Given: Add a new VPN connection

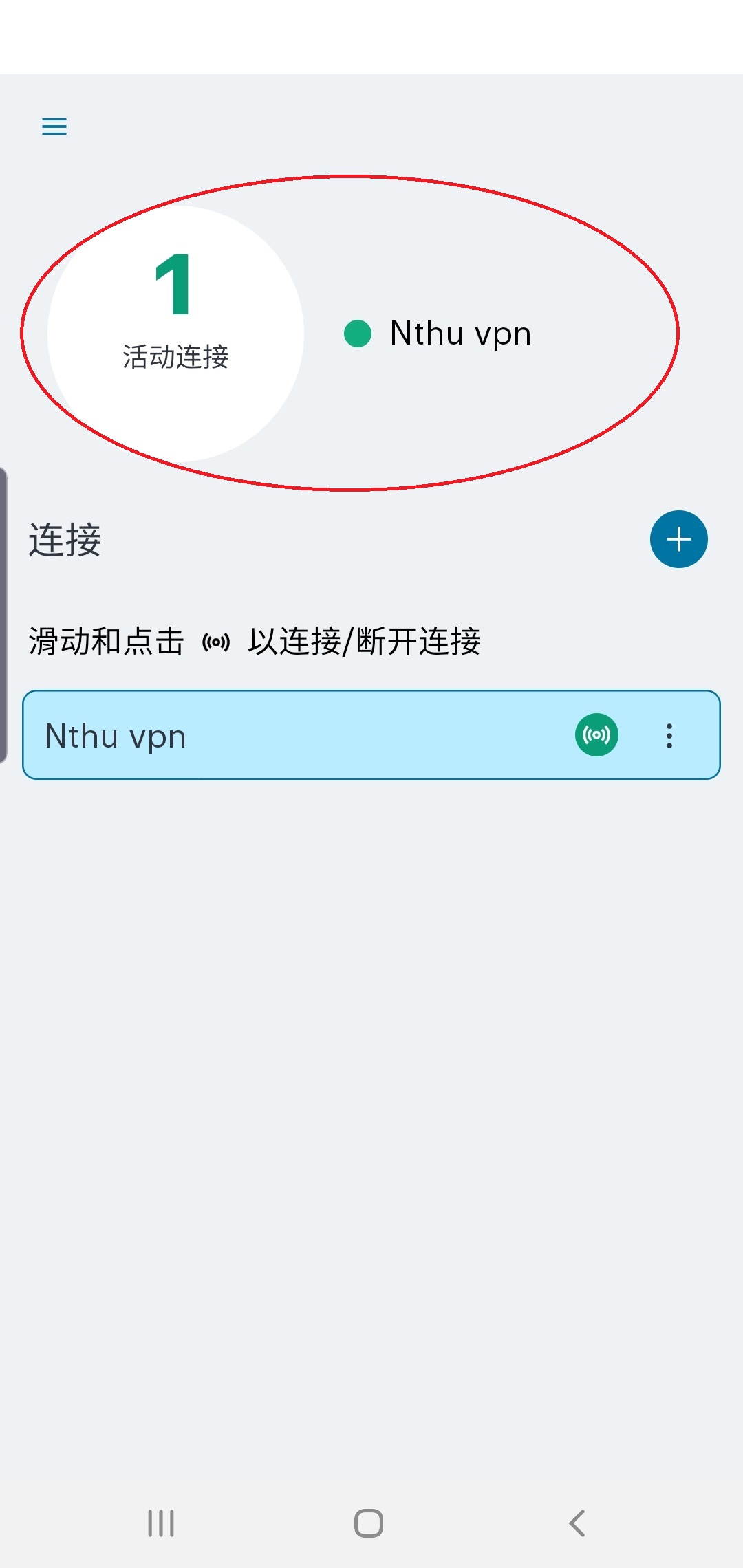Looking at the screenshot, I should 678,539.
